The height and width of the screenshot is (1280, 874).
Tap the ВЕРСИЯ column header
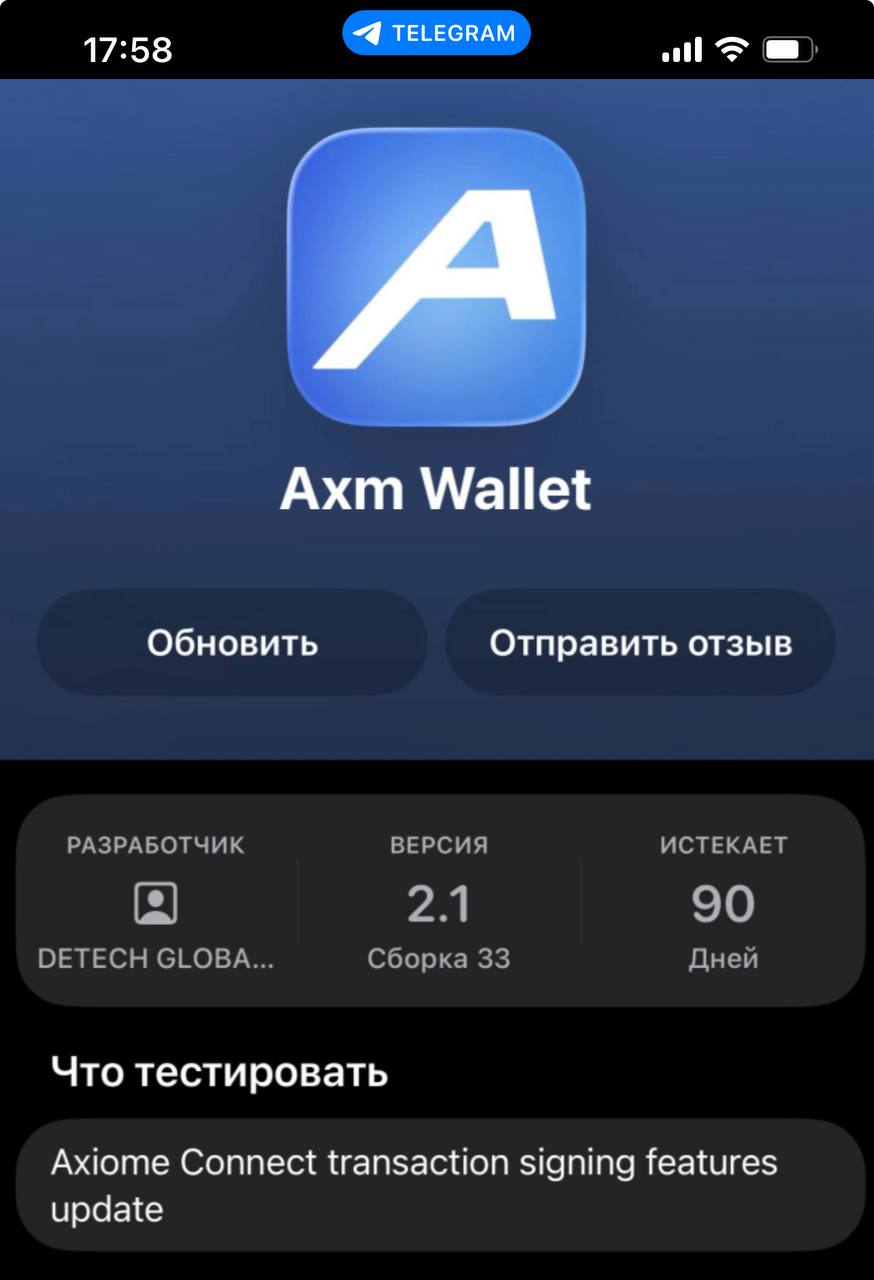pyautogui.click(x=440, y=844)
